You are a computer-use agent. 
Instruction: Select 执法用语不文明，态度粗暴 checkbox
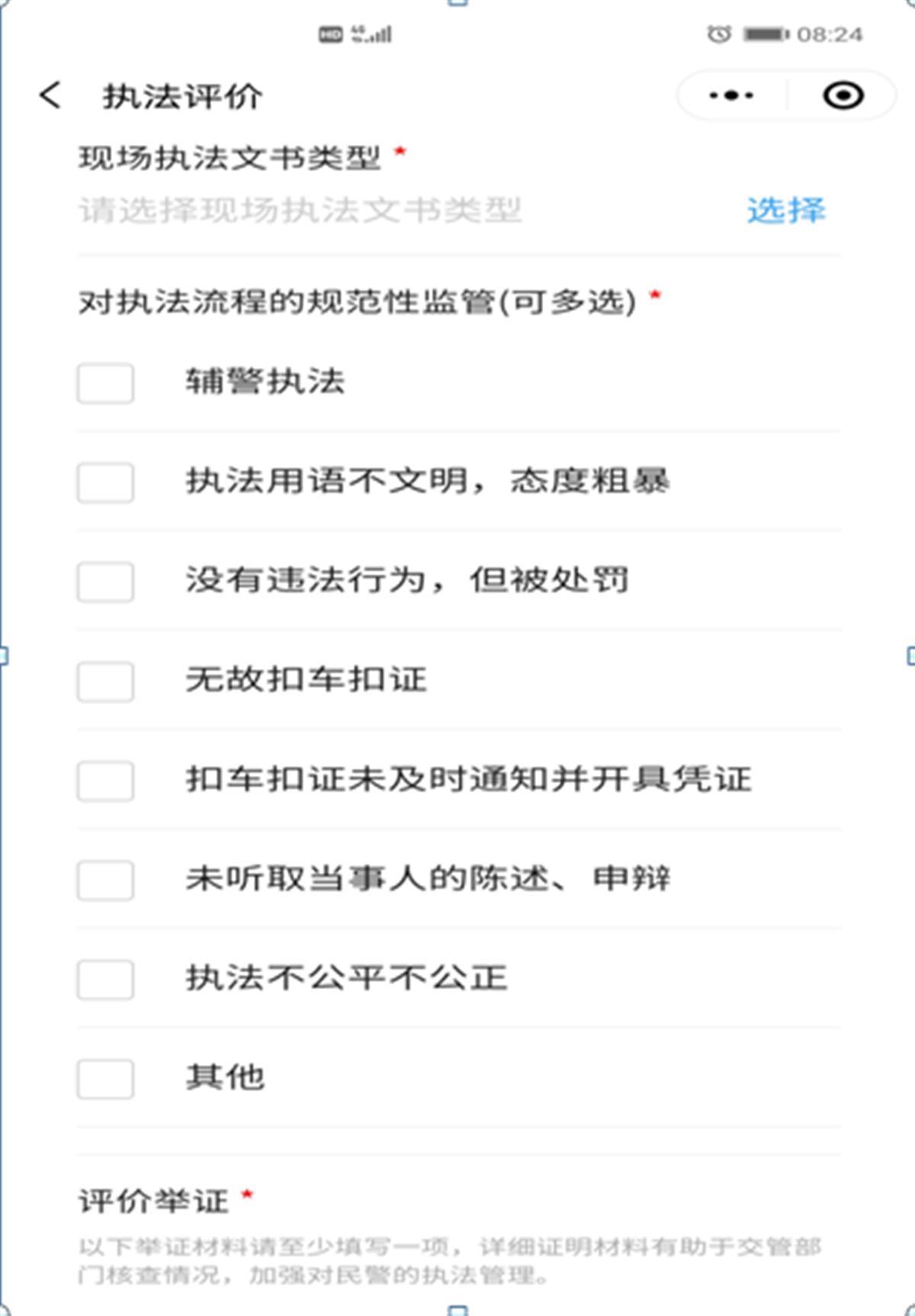[105, 482]
